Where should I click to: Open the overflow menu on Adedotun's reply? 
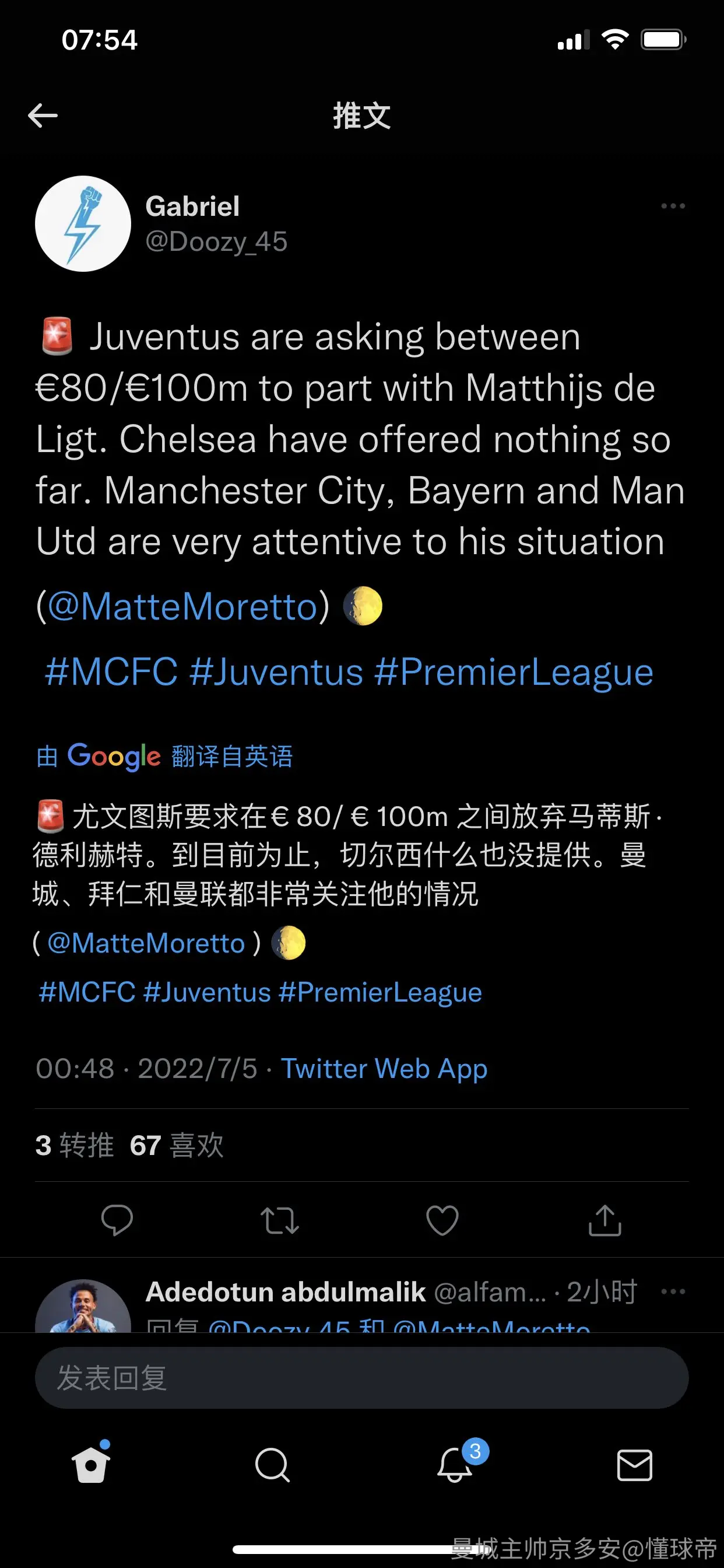tap(673, 1291)
